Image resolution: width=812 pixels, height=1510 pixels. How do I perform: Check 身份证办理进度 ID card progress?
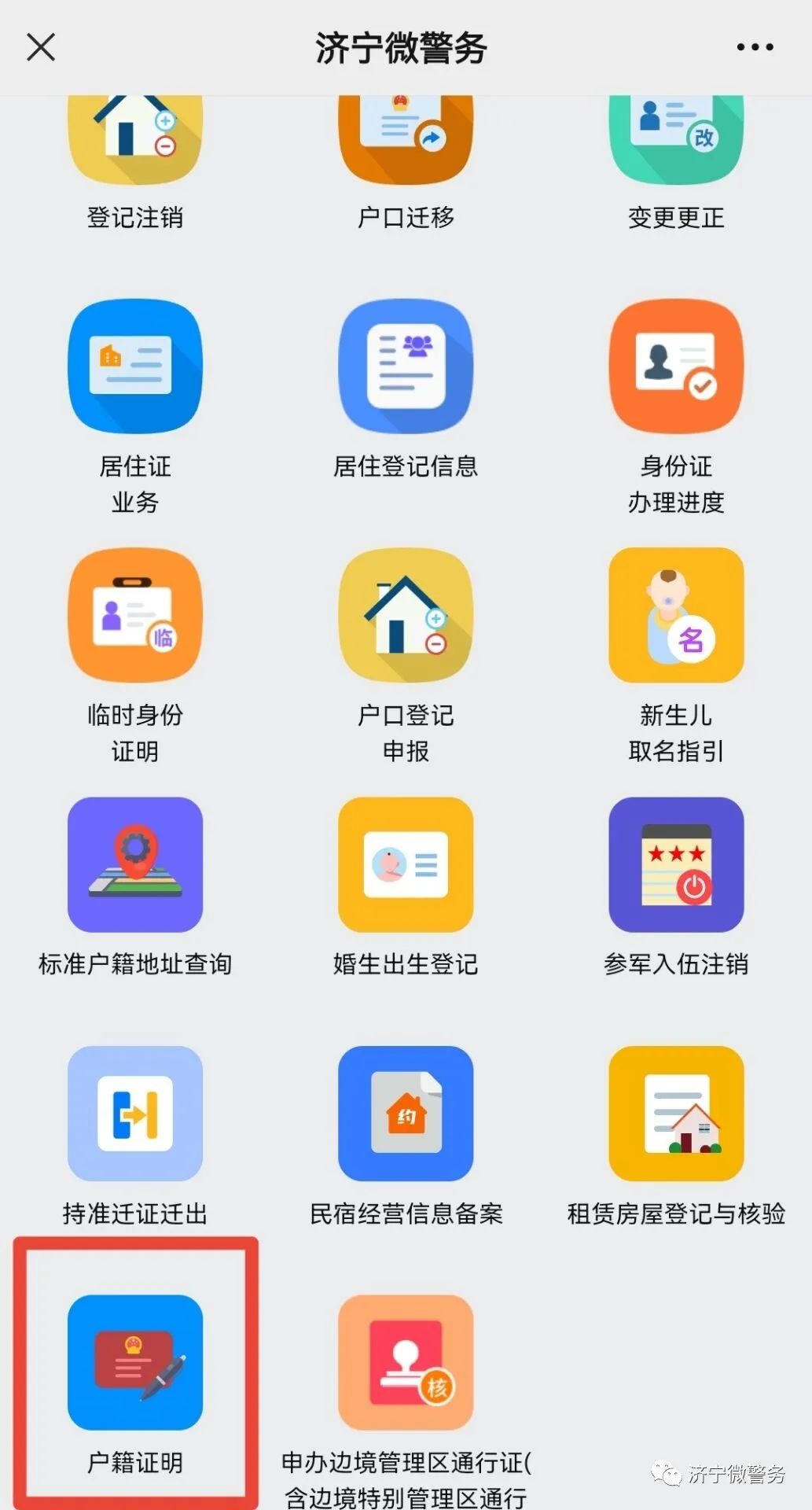(674, 366)
